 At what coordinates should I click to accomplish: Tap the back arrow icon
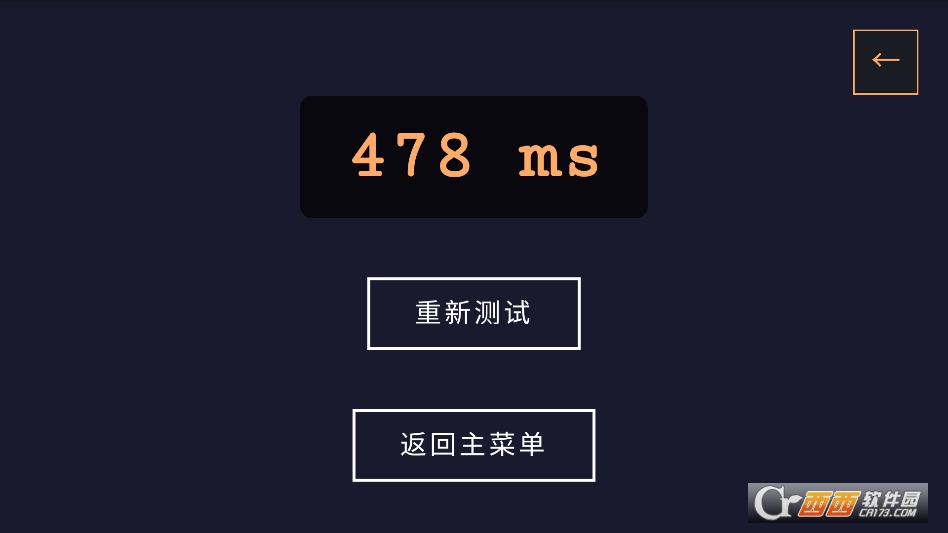(885, 61)
